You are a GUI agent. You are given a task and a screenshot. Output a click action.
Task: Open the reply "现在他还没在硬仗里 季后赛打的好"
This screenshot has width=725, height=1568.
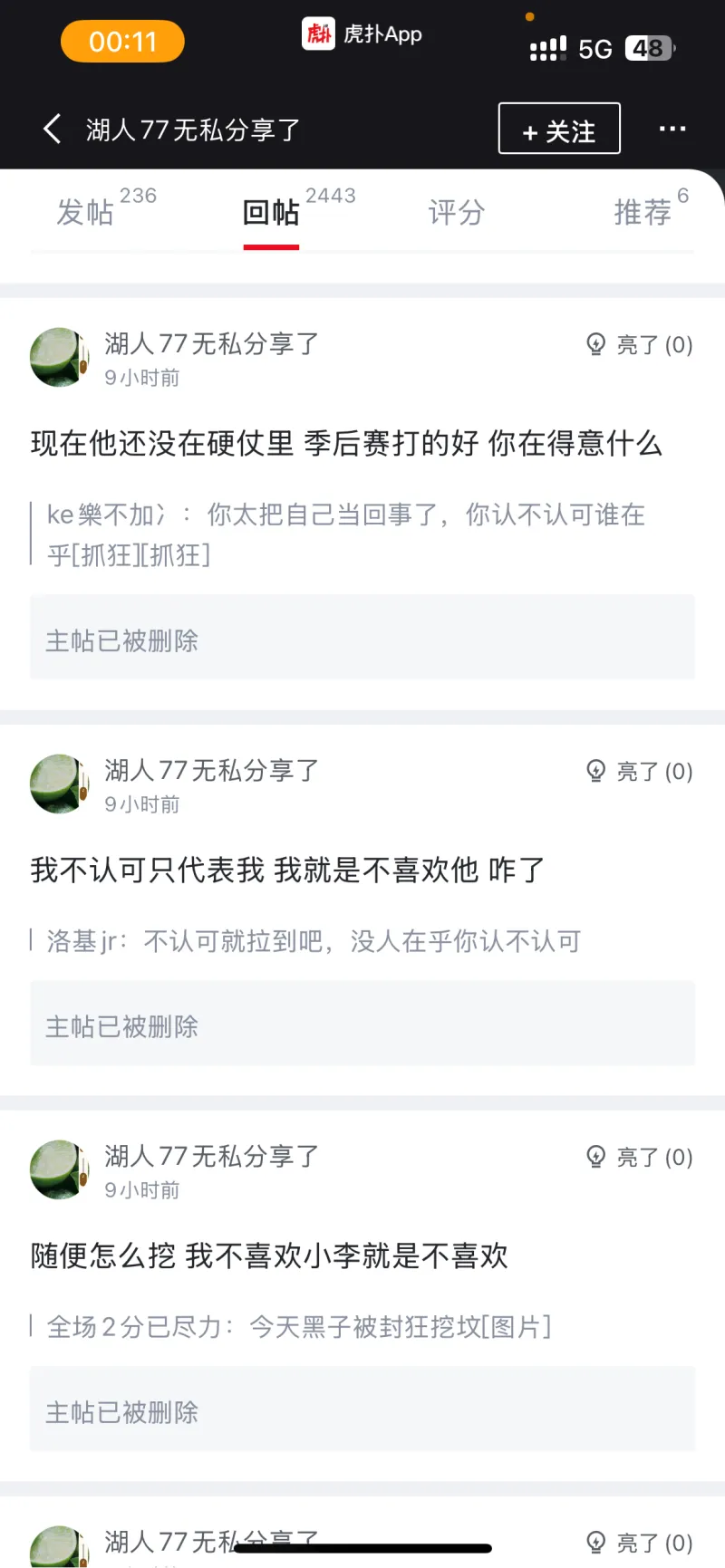tap(346, 444)
